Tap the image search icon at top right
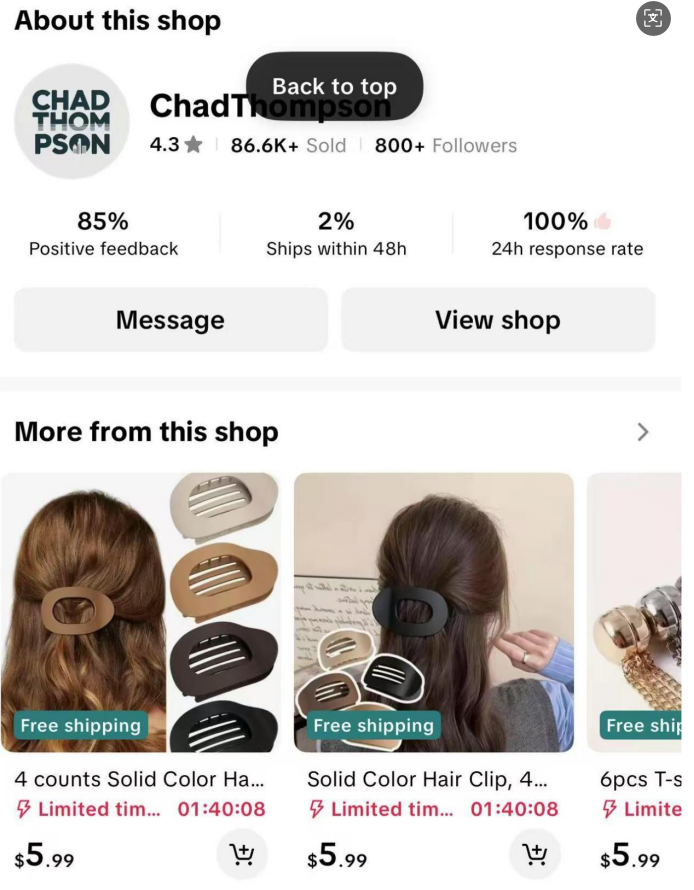This screenshot has width=694, height=890. click(653, 18)
